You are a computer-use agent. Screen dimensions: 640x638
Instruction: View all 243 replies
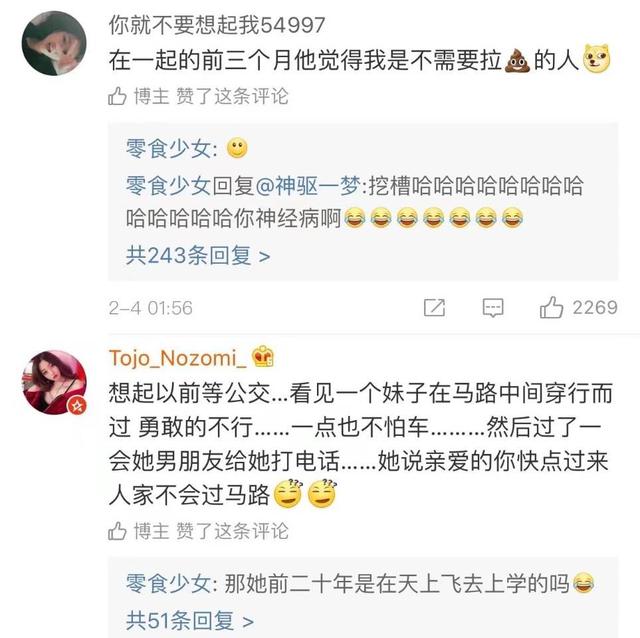point(198,255)
